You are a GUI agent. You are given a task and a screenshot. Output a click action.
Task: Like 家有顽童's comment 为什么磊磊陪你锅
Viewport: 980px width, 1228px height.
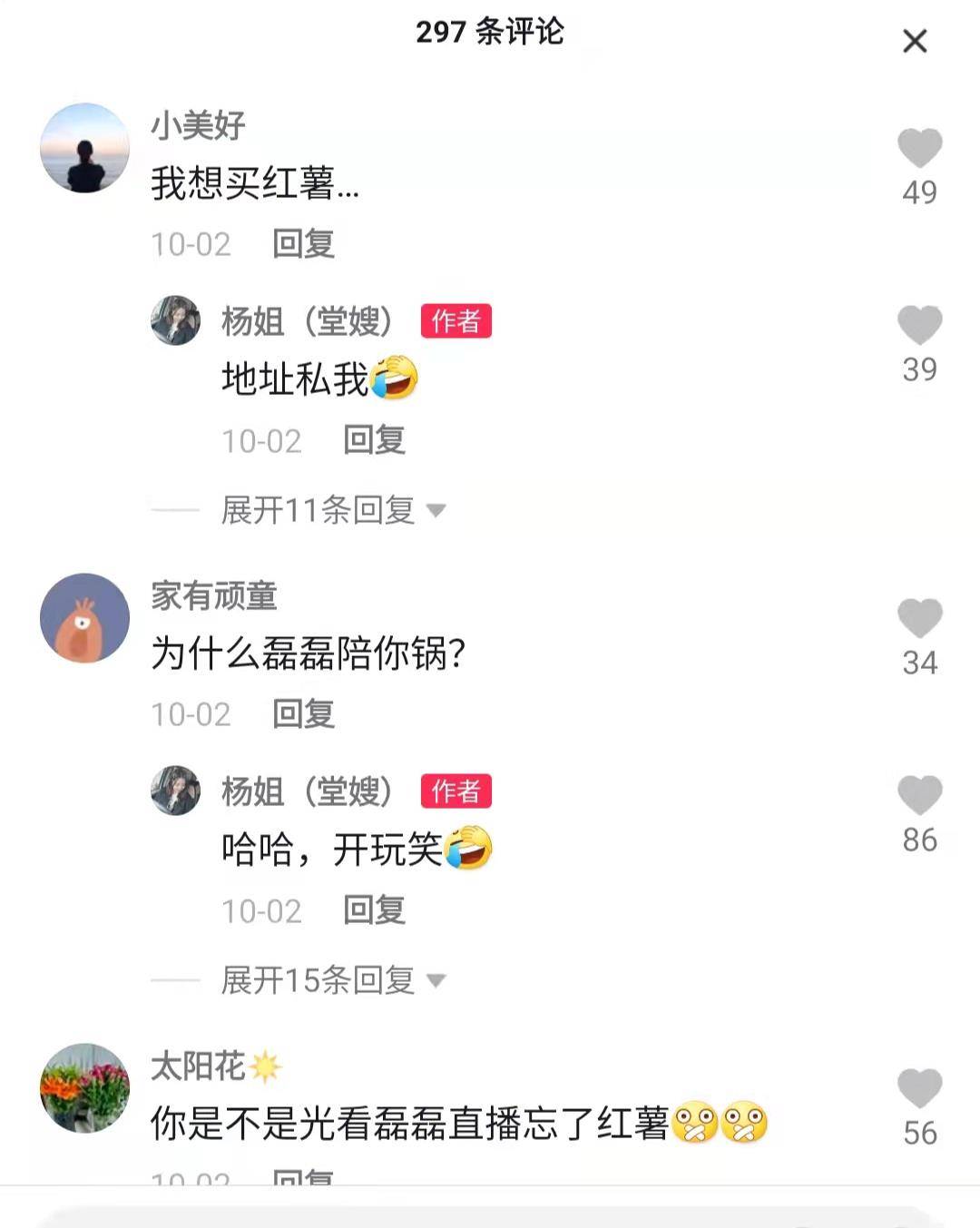pos(919,619)
